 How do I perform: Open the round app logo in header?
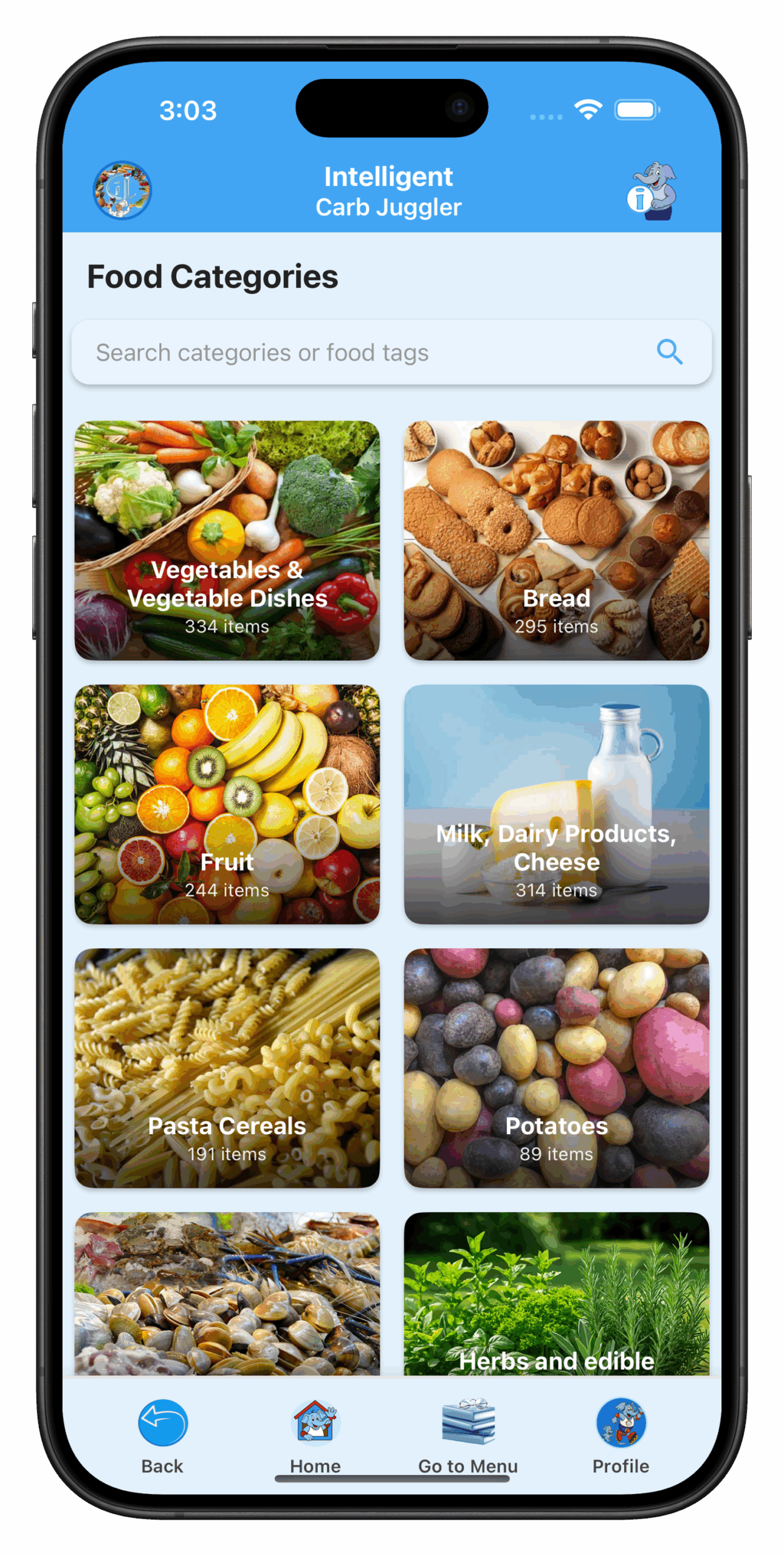click(x=122, y=190)
